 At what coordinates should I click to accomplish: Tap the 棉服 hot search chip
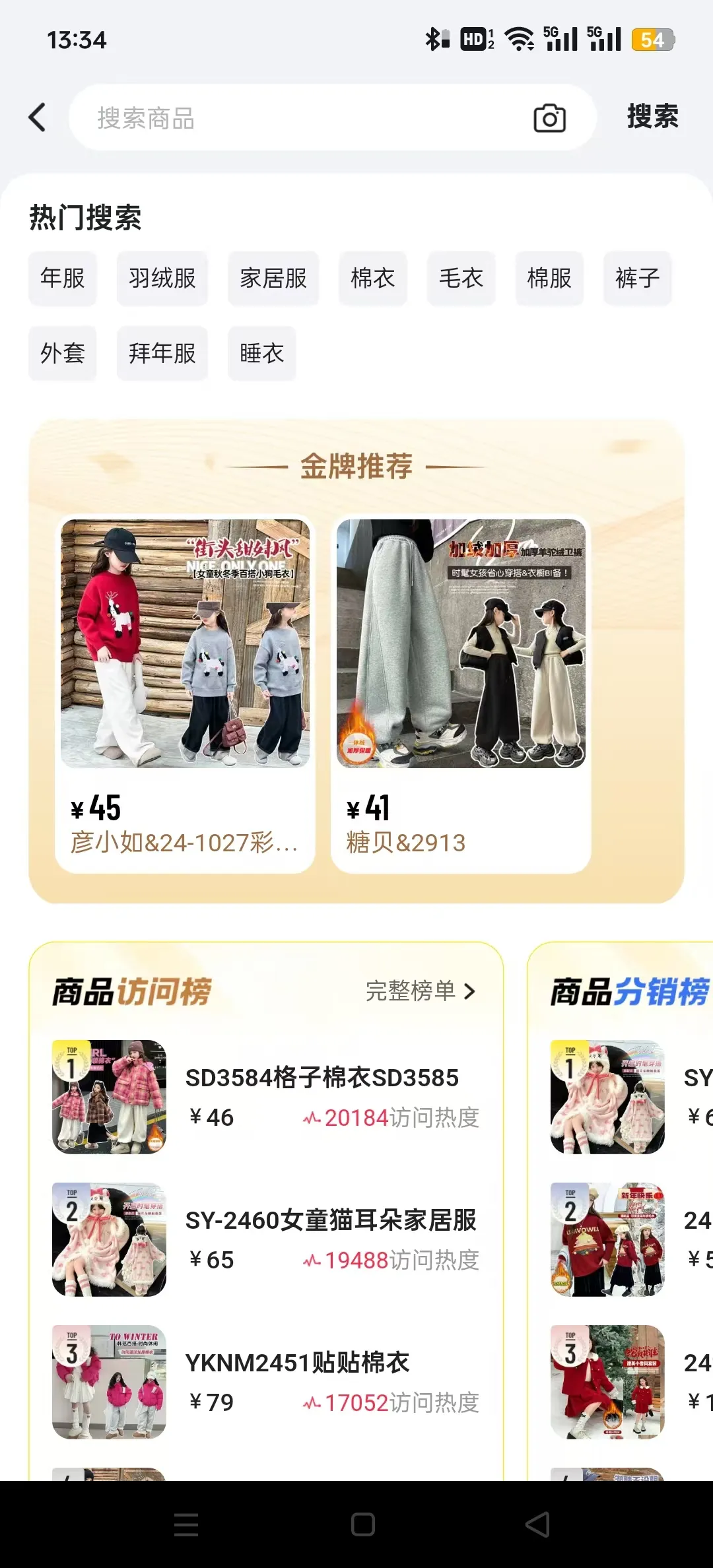pos(549,278)
